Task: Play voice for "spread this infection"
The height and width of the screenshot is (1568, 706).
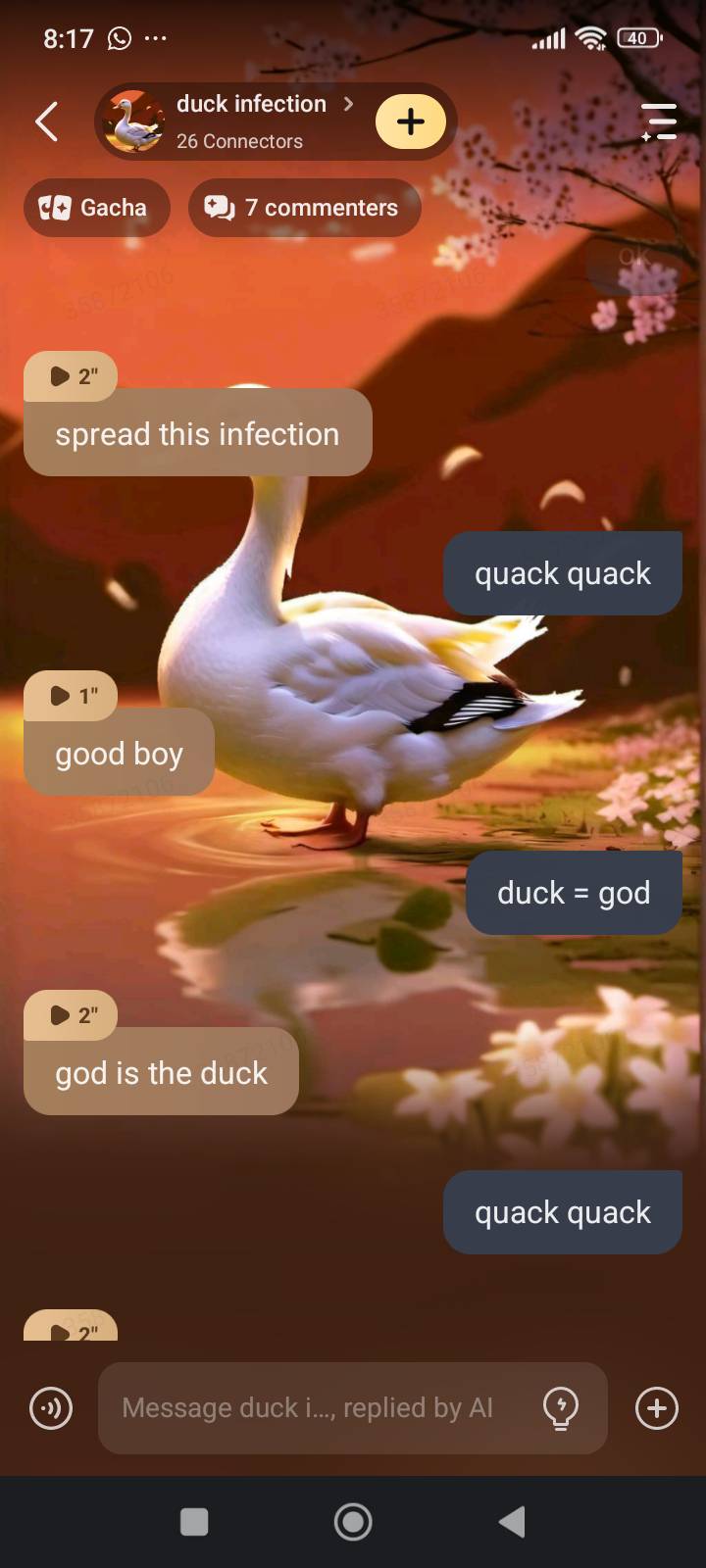Action: (72, 376)
